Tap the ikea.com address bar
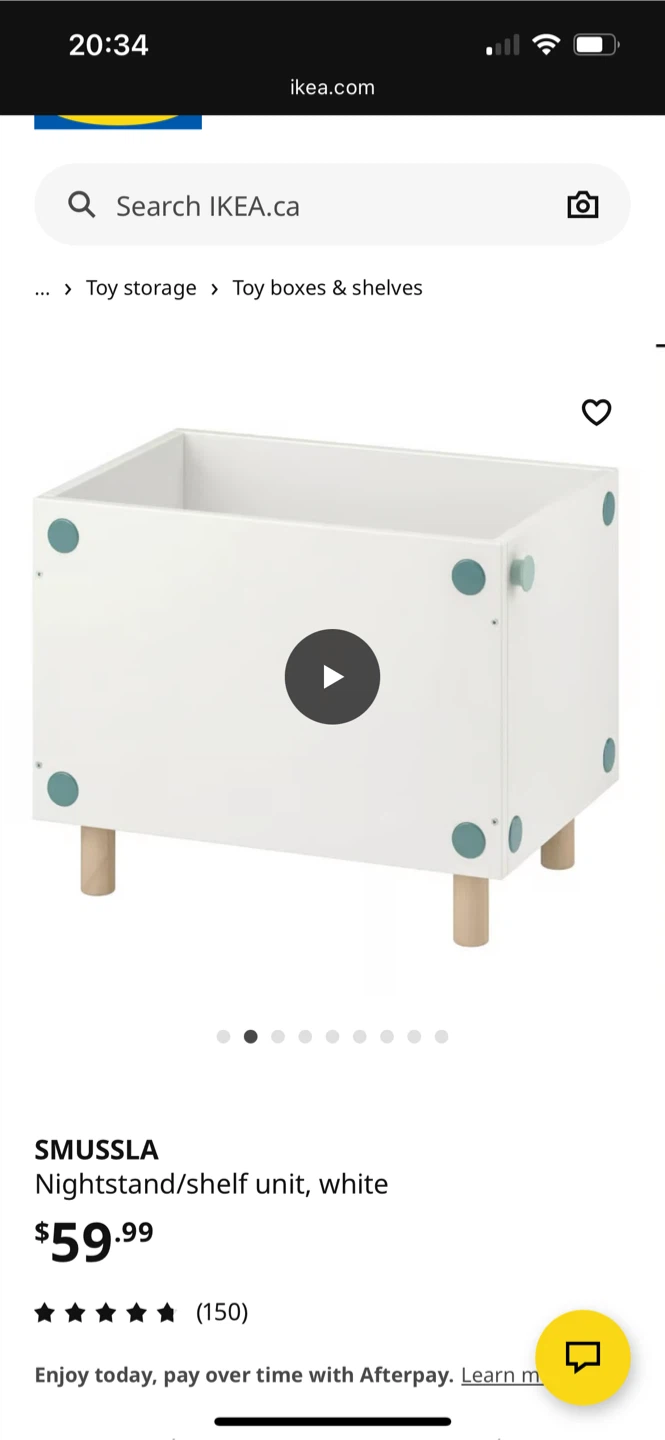 point(332,88)
